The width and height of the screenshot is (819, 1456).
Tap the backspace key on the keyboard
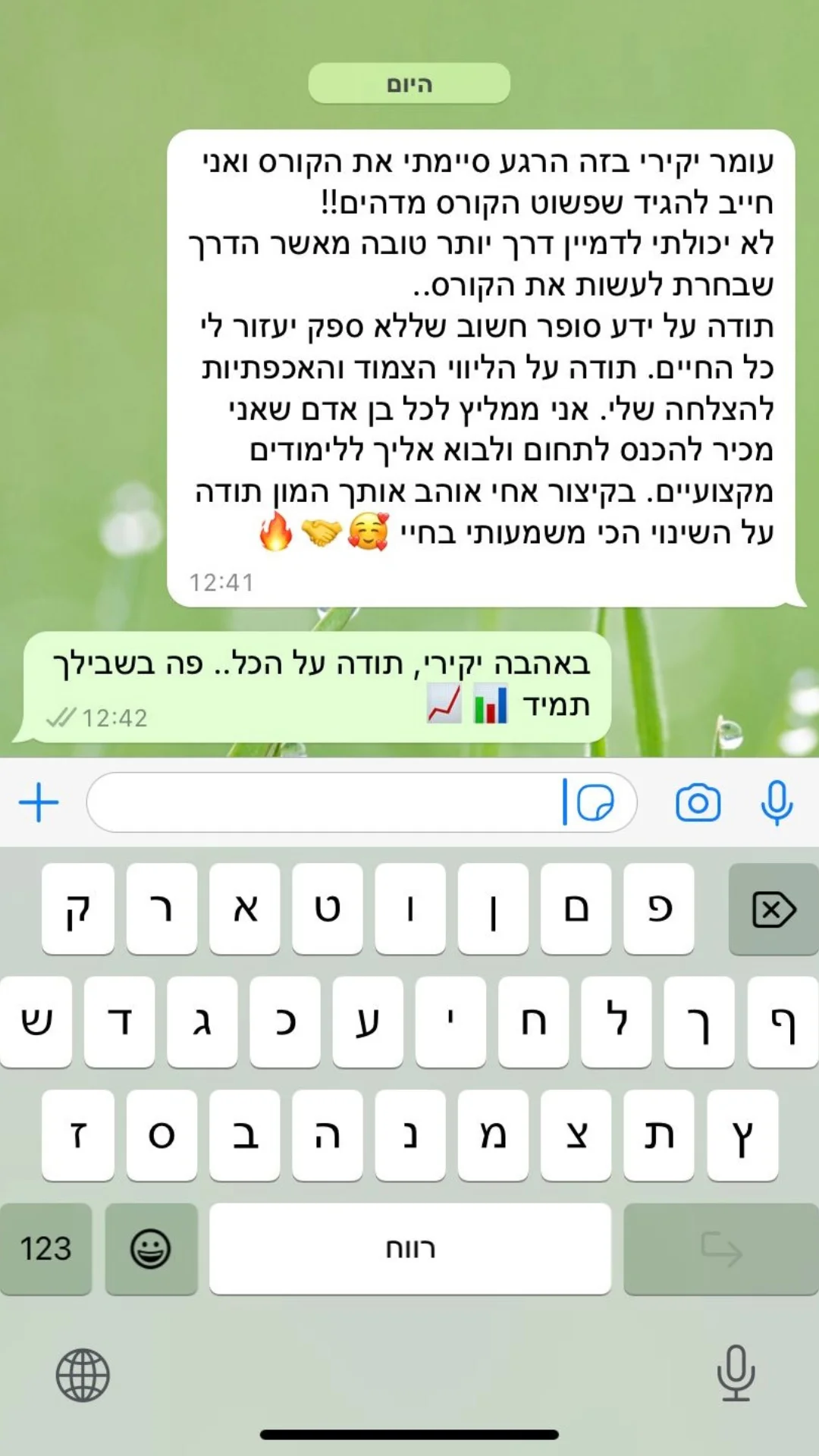(773, 909)
